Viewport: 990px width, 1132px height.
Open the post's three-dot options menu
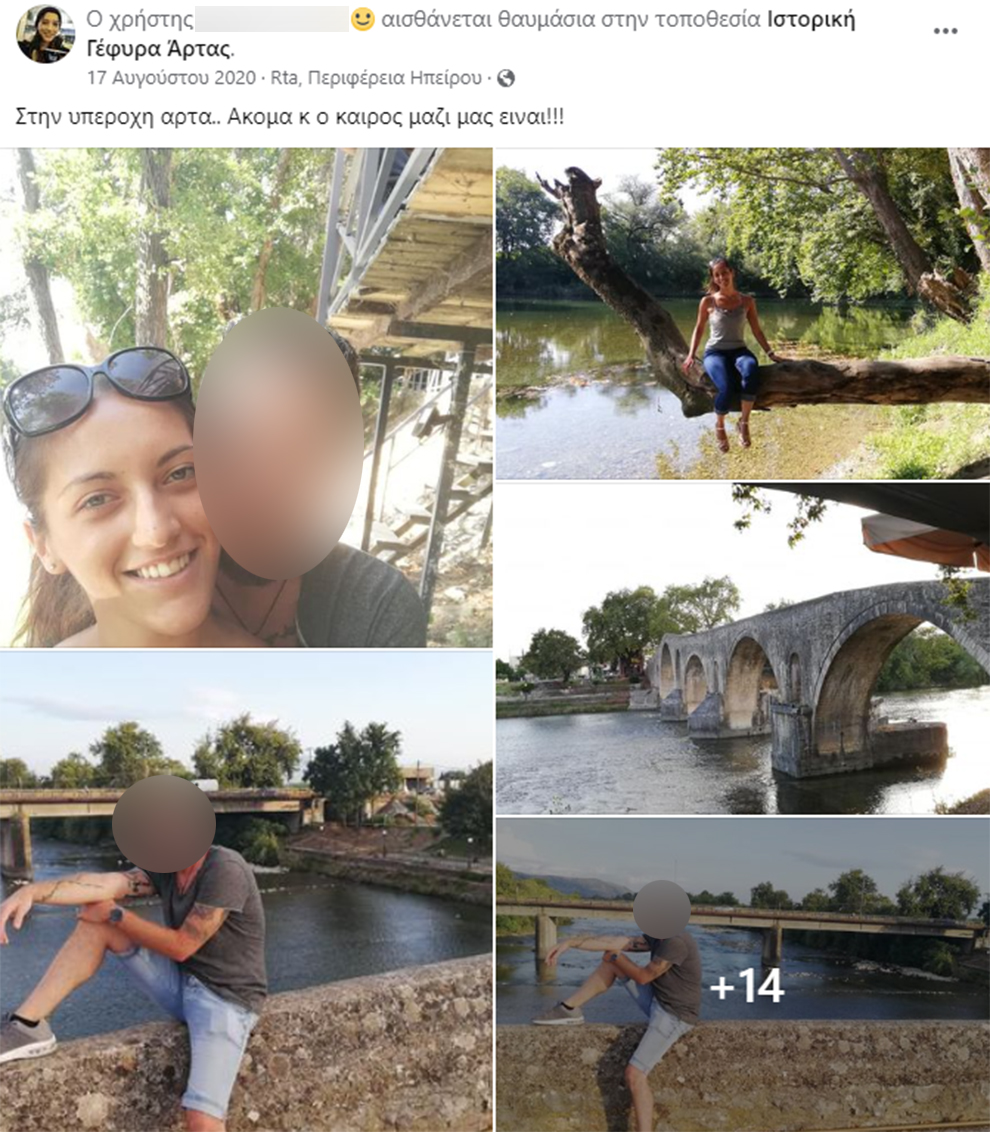pos(945,31)
